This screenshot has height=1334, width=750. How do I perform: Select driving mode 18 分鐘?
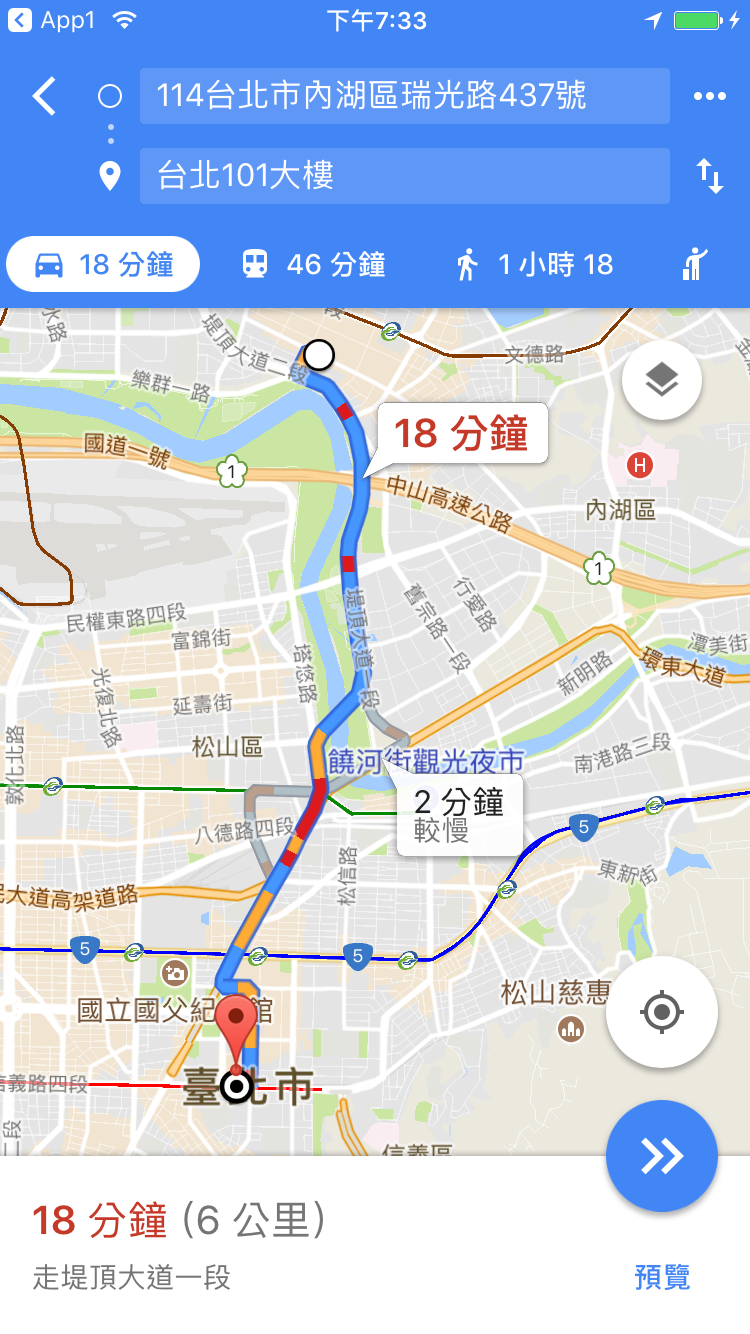[104, 265]
